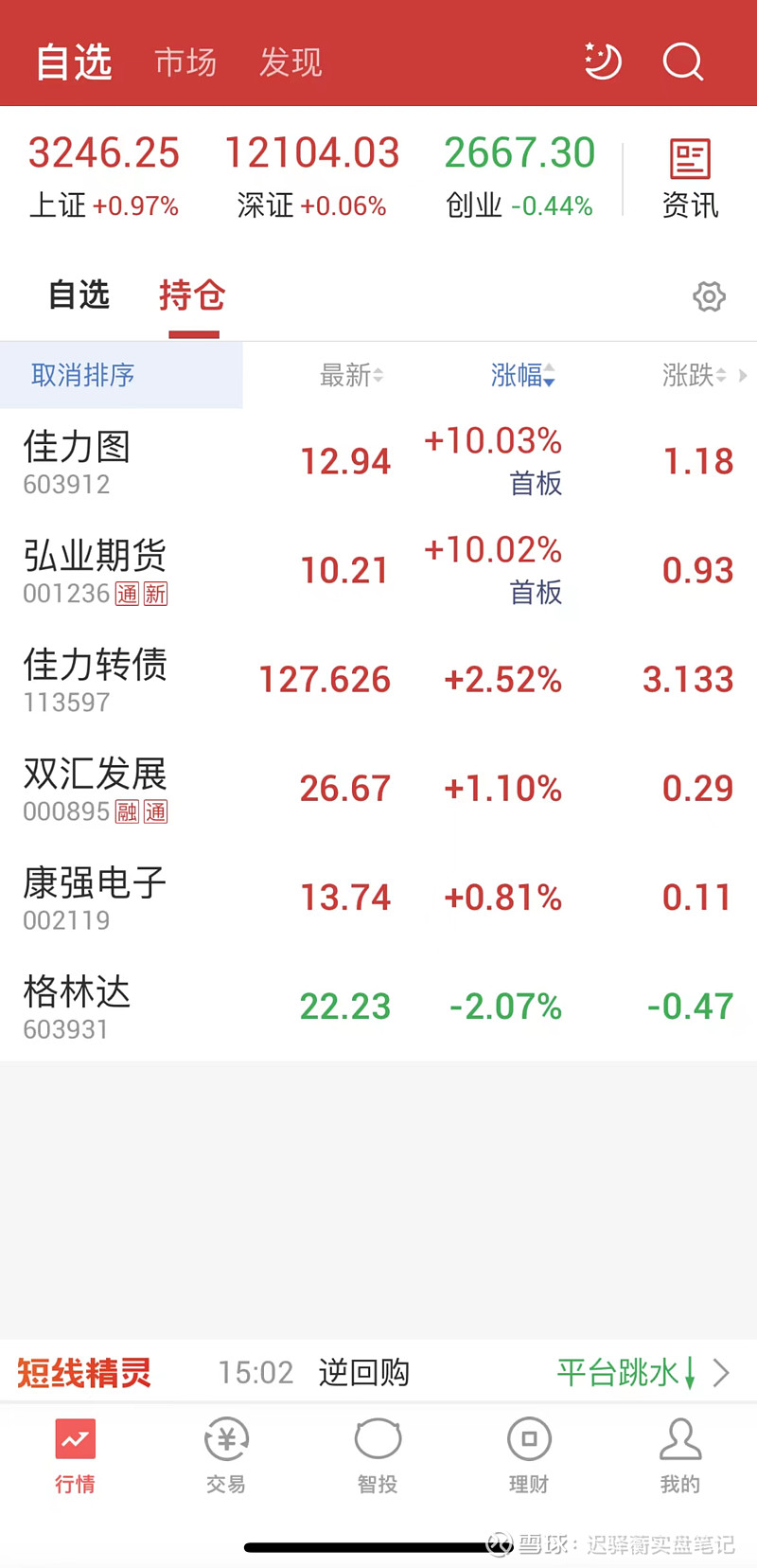Tap 取消排序 to cancel sorting

click(x=83, y=375)
